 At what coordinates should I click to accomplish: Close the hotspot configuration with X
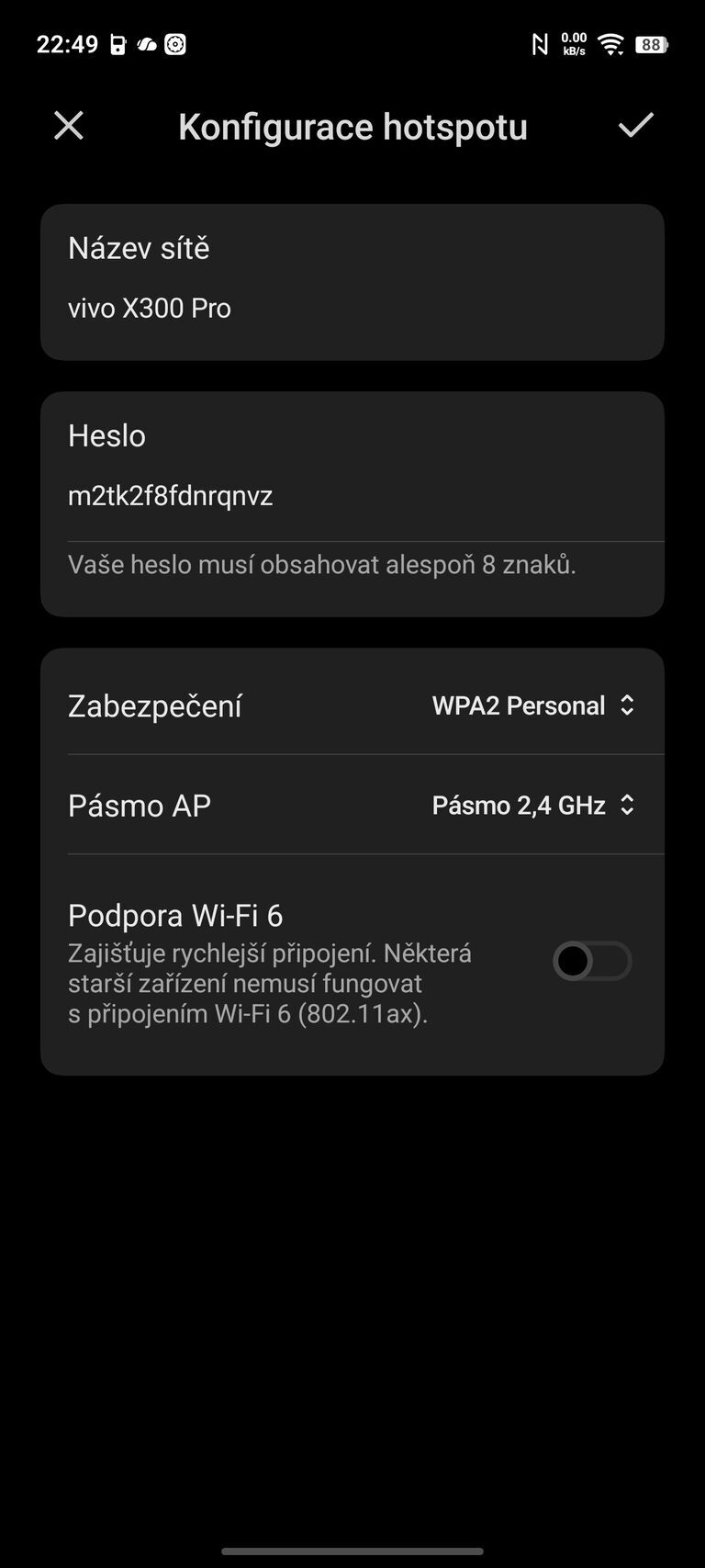[68, 126]
